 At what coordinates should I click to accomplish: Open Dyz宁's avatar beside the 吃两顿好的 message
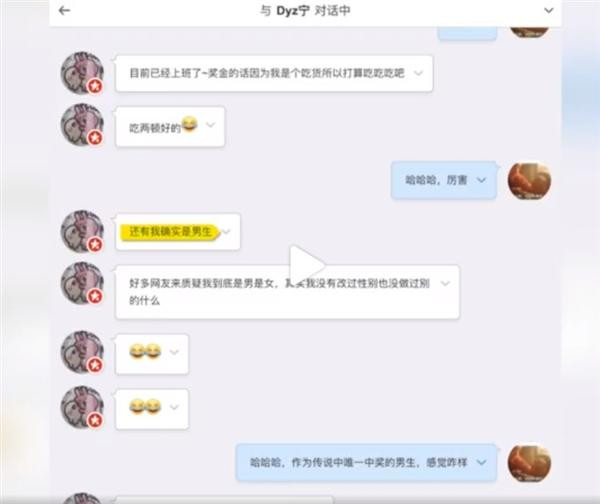click(x=82, y=125)
